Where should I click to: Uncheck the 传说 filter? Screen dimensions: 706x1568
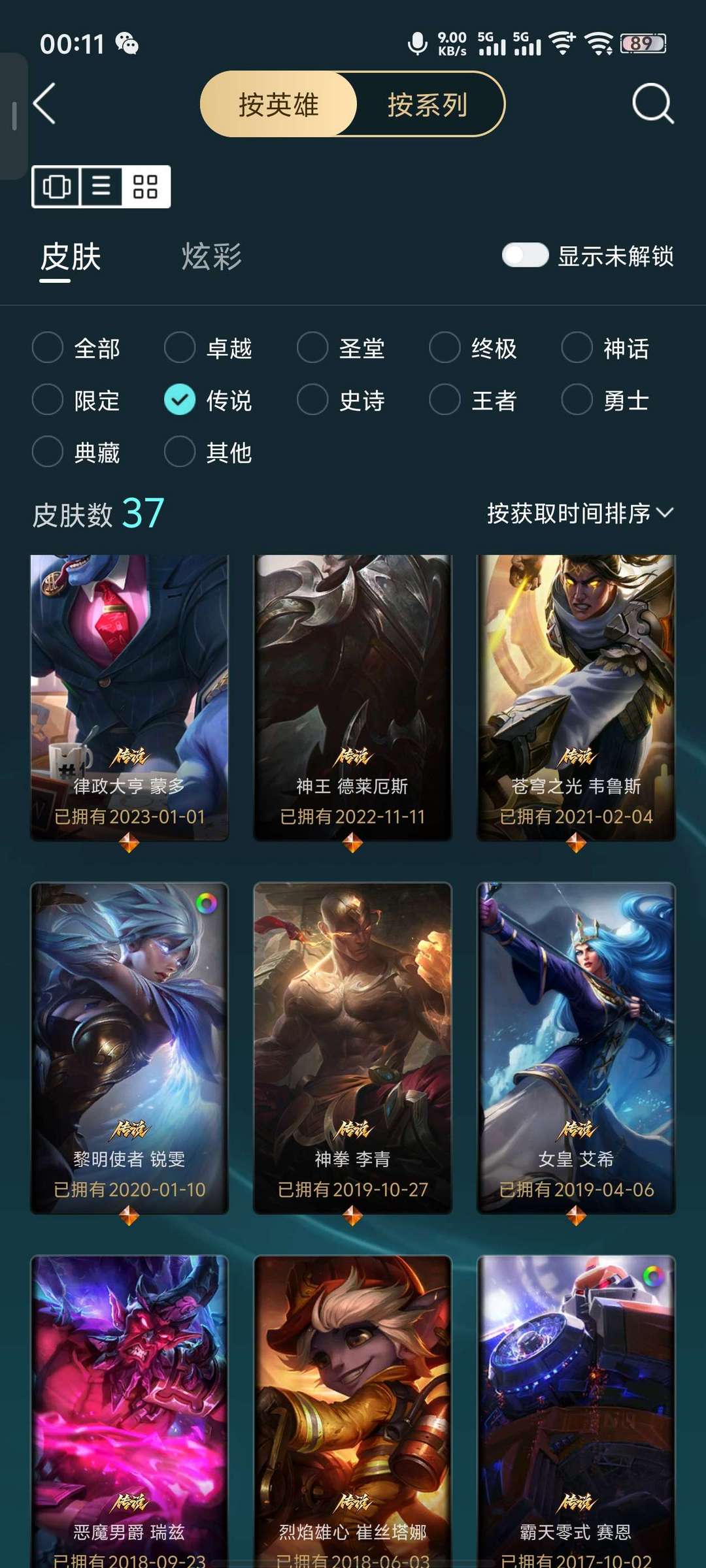click(x=209, y=400)
